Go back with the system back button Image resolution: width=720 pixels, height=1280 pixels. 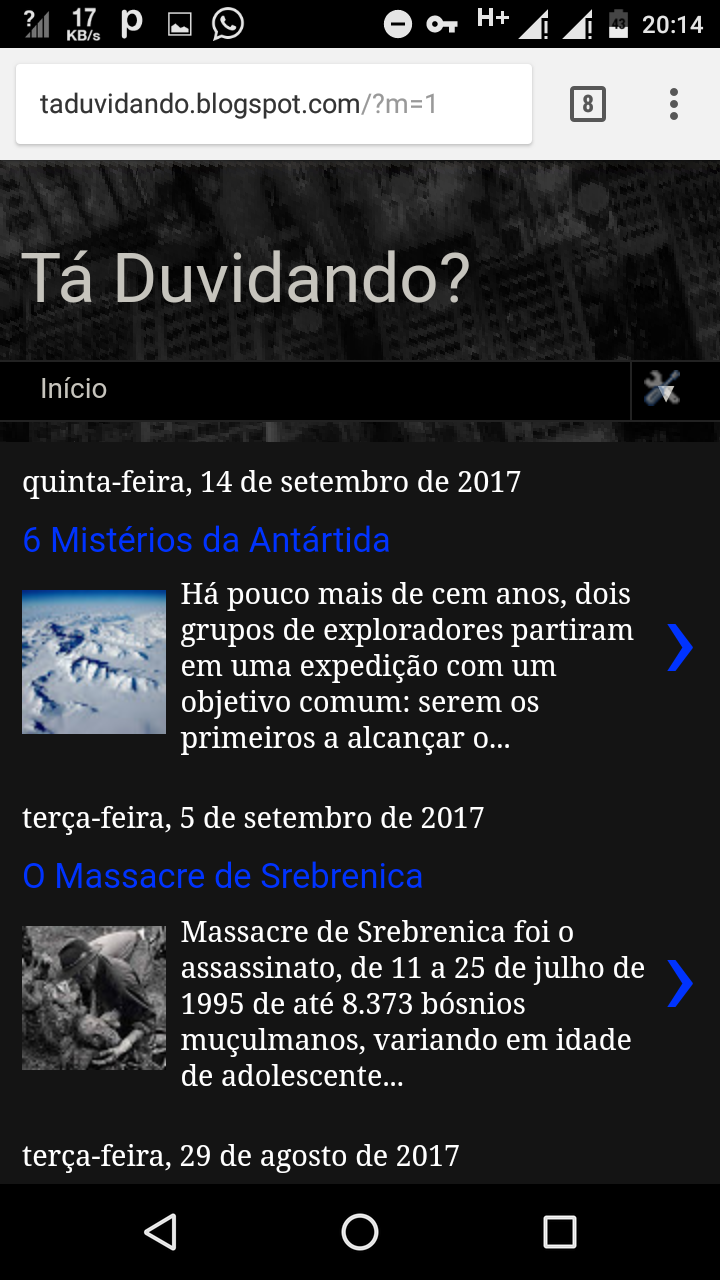pyautogui.click(x=160, y=1232)
